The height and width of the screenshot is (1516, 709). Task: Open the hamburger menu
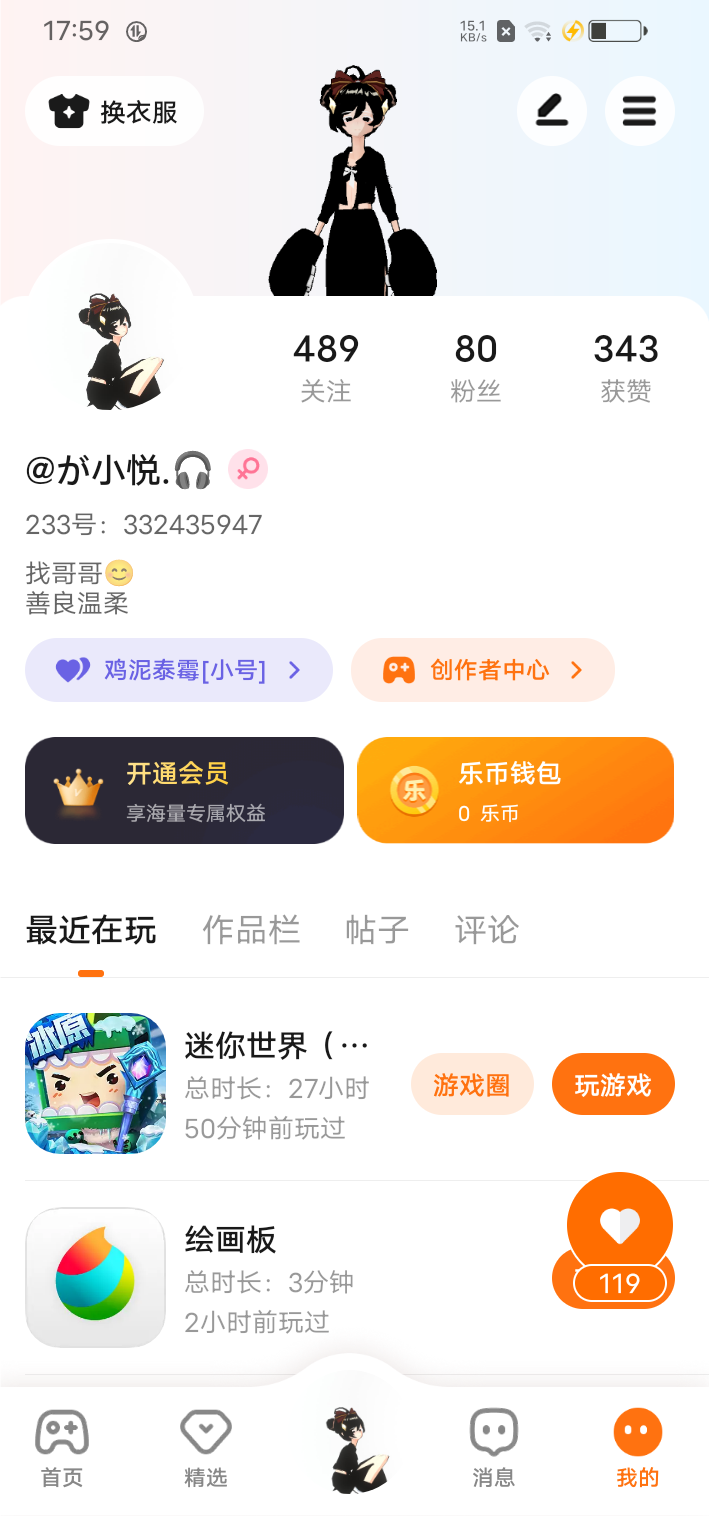[639, 111]
